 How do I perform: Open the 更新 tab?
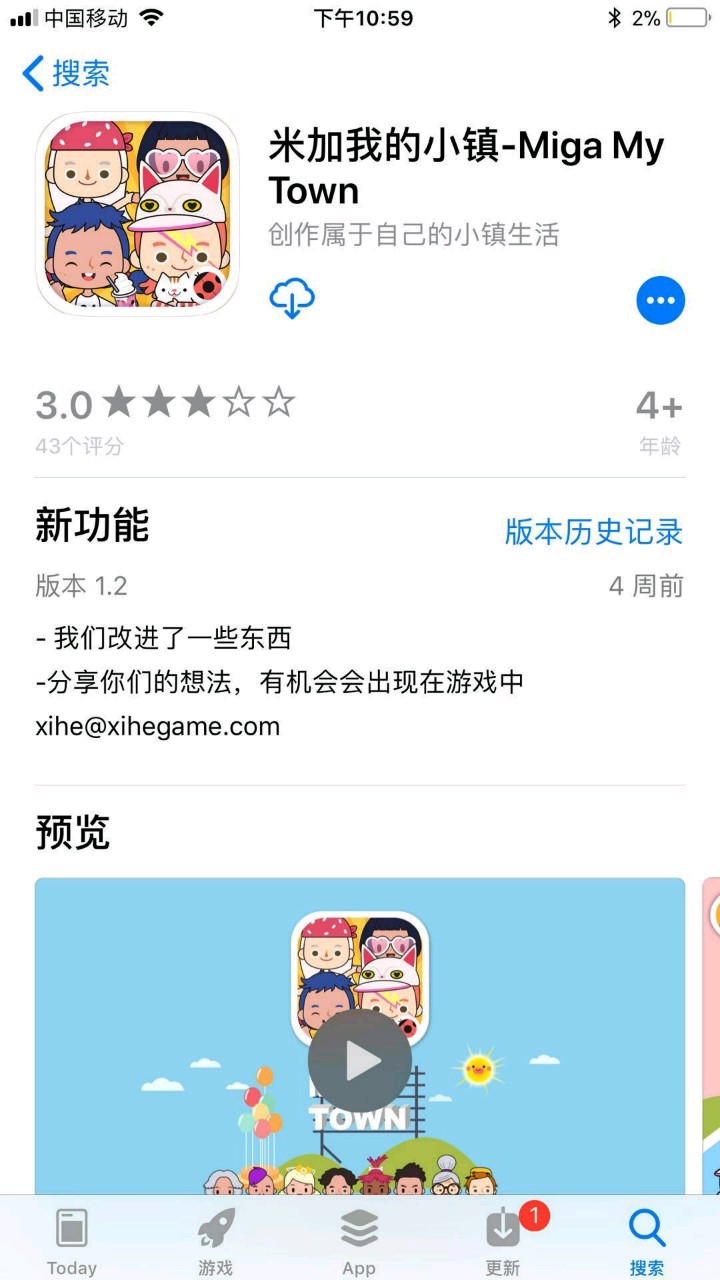point(504,1240)
